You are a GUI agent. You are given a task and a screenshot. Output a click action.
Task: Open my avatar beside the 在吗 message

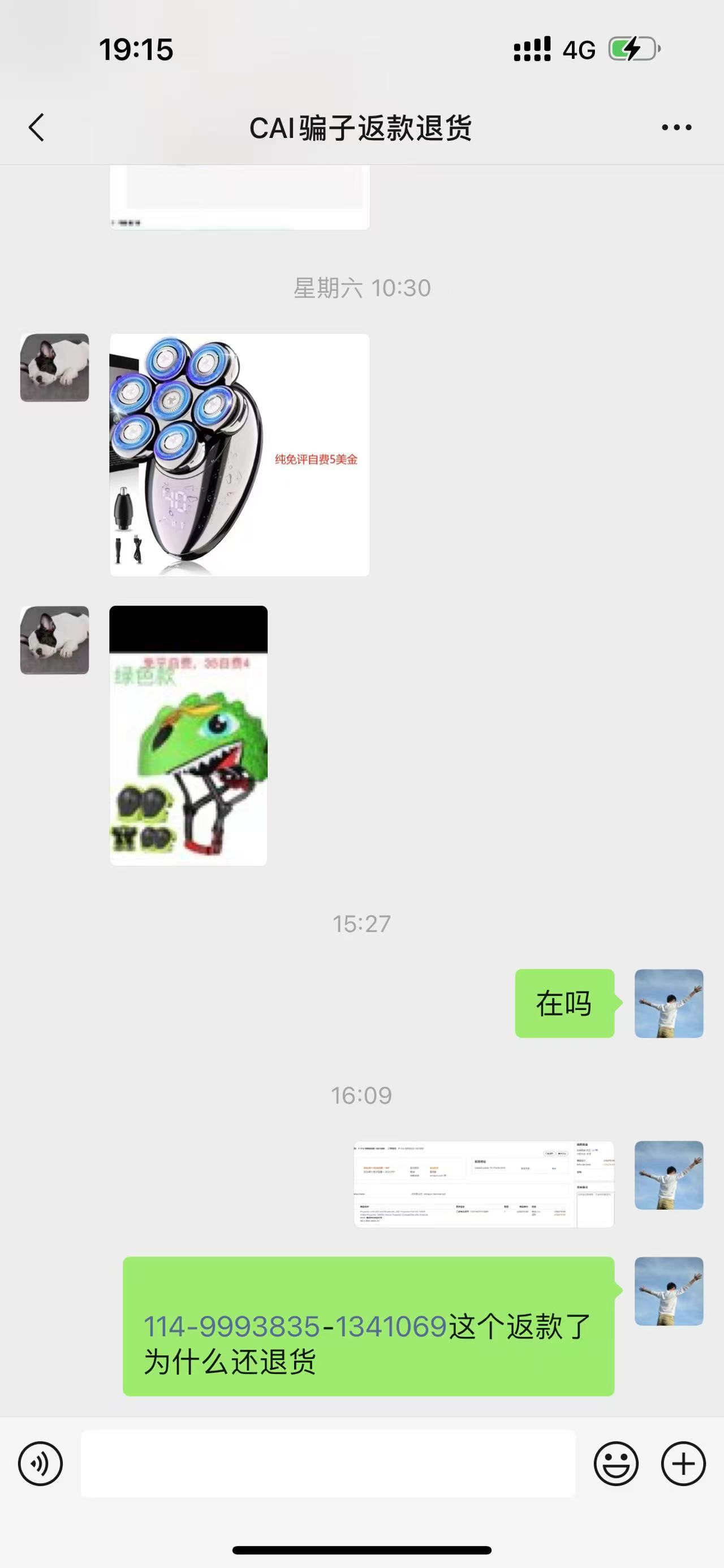(x=669, y=1003)
